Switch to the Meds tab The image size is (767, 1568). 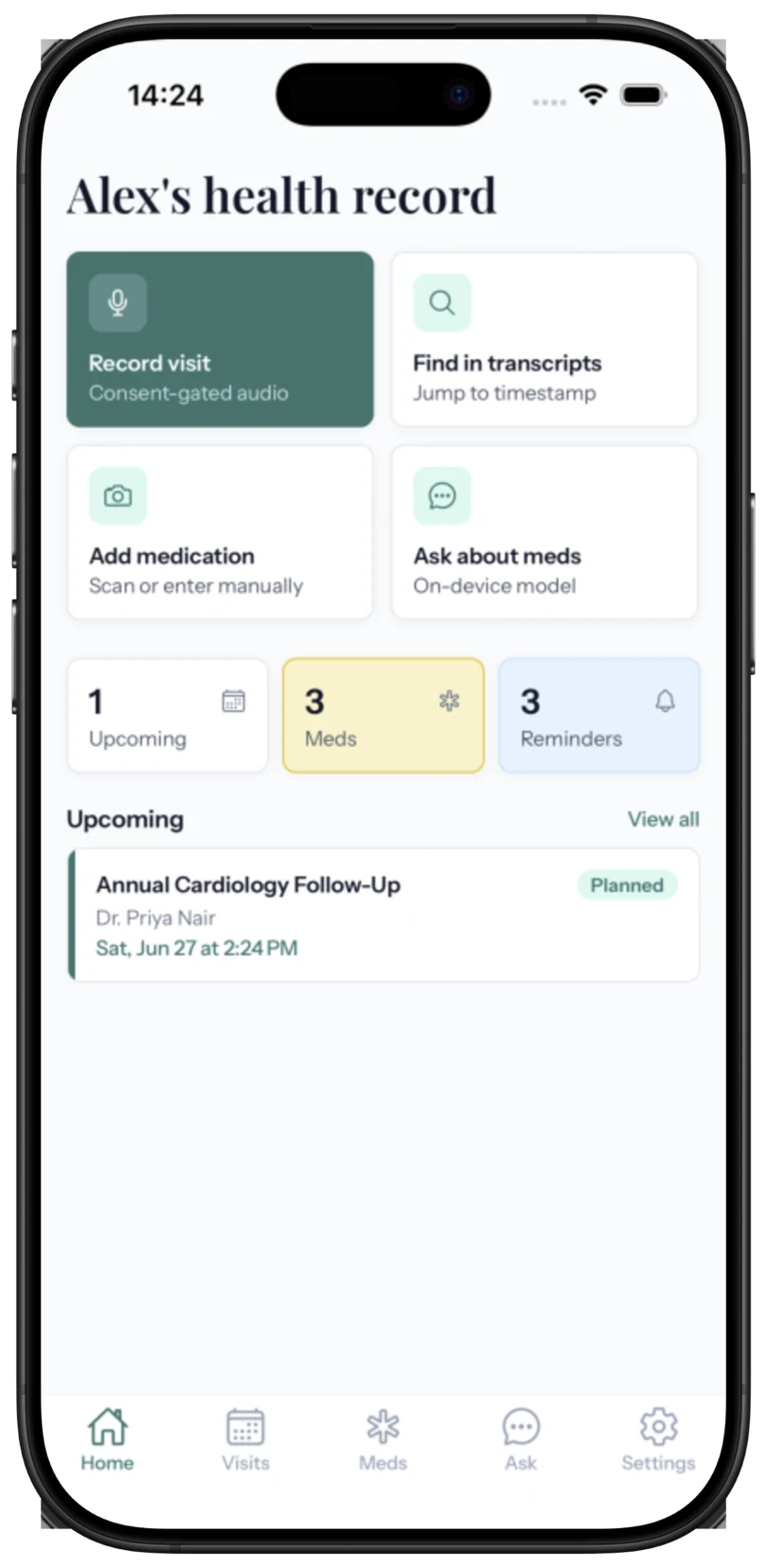tap(383, 1439)
